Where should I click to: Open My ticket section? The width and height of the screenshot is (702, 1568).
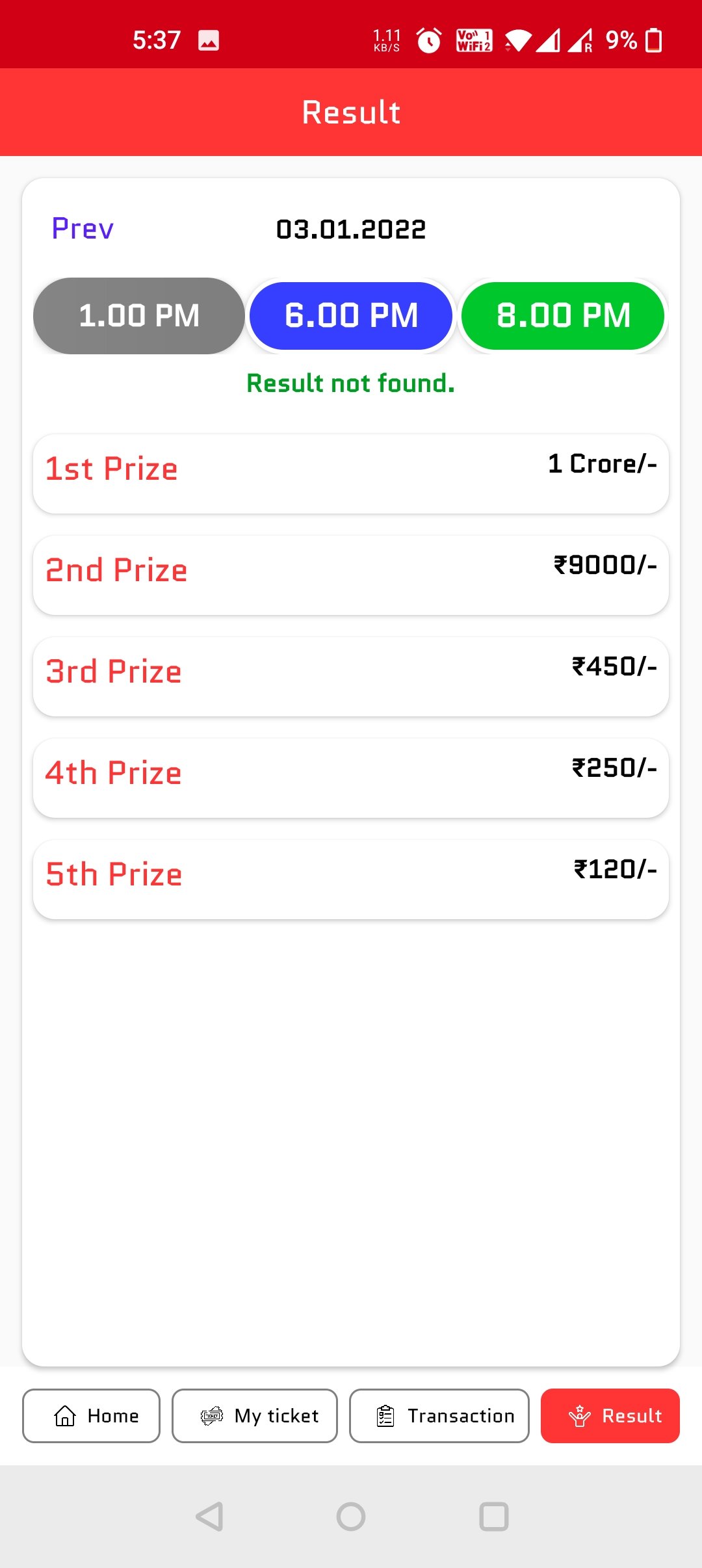tap(255, 1415)
